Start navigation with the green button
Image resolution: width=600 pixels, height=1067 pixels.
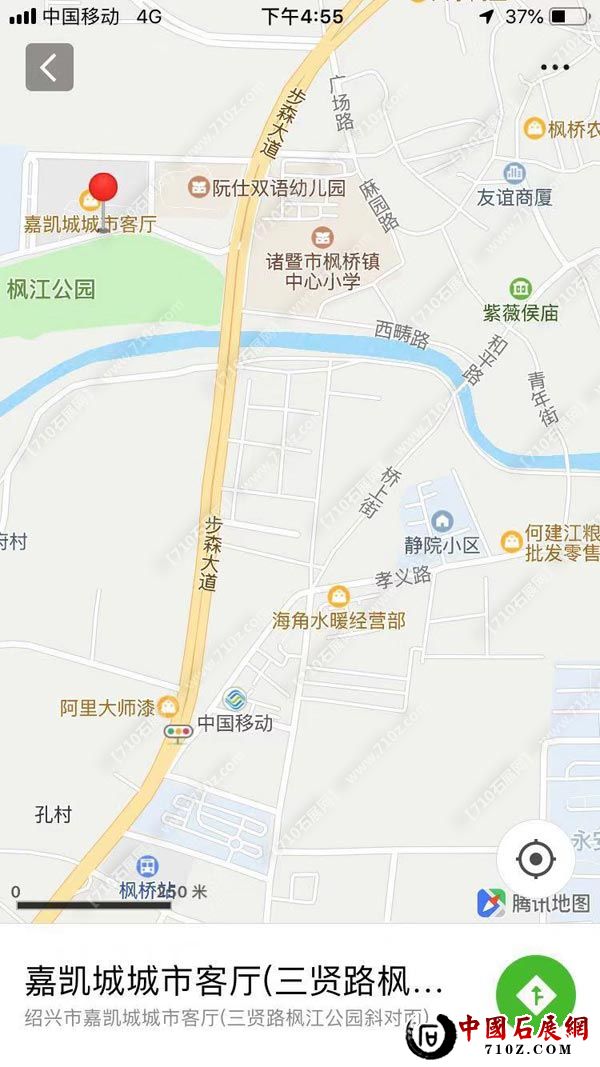pos(536,993)
